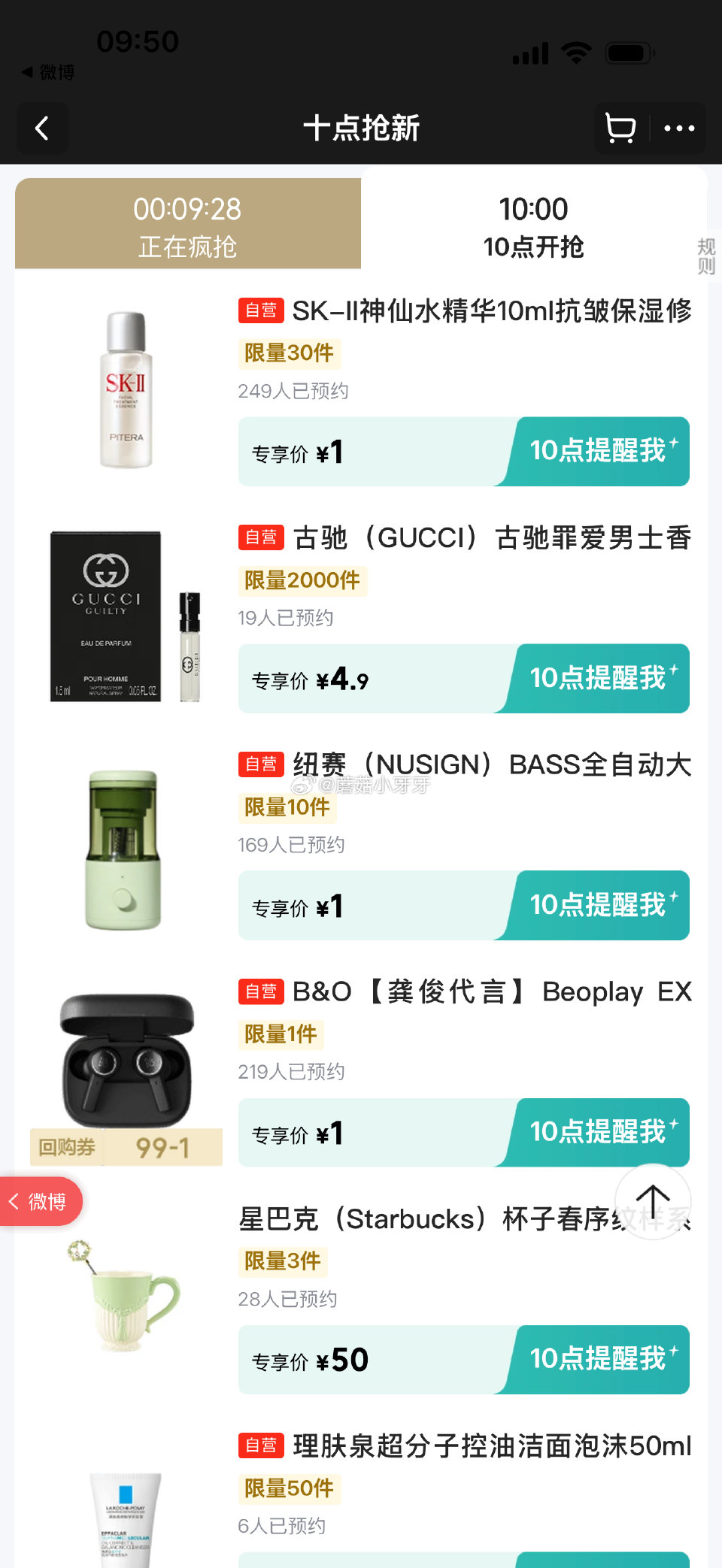
Task: Tap the back arrow beside 十点抢新
Action: (x=43, y=129)
